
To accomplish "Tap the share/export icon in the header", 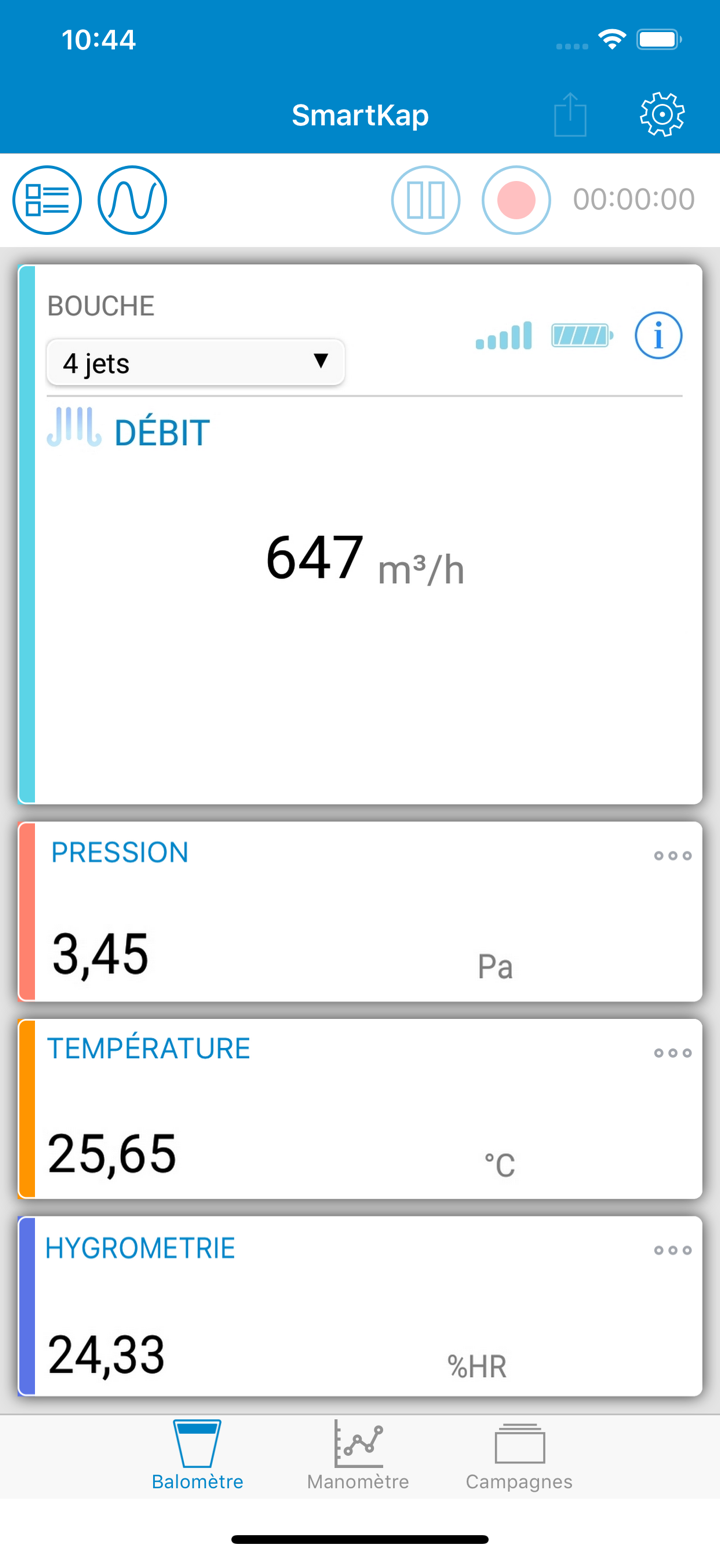I will [570, 114].
